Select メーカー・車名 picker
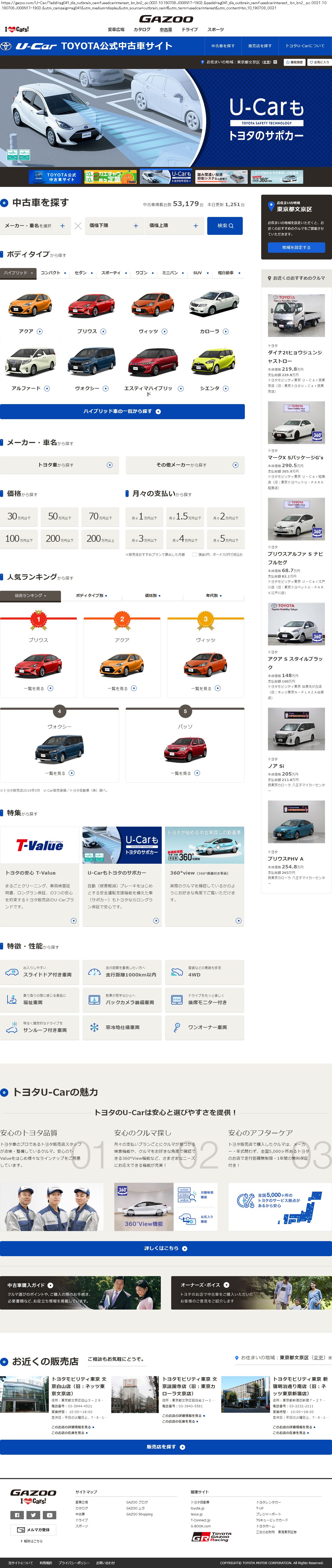332x1568 pixels. pos(35,226)
